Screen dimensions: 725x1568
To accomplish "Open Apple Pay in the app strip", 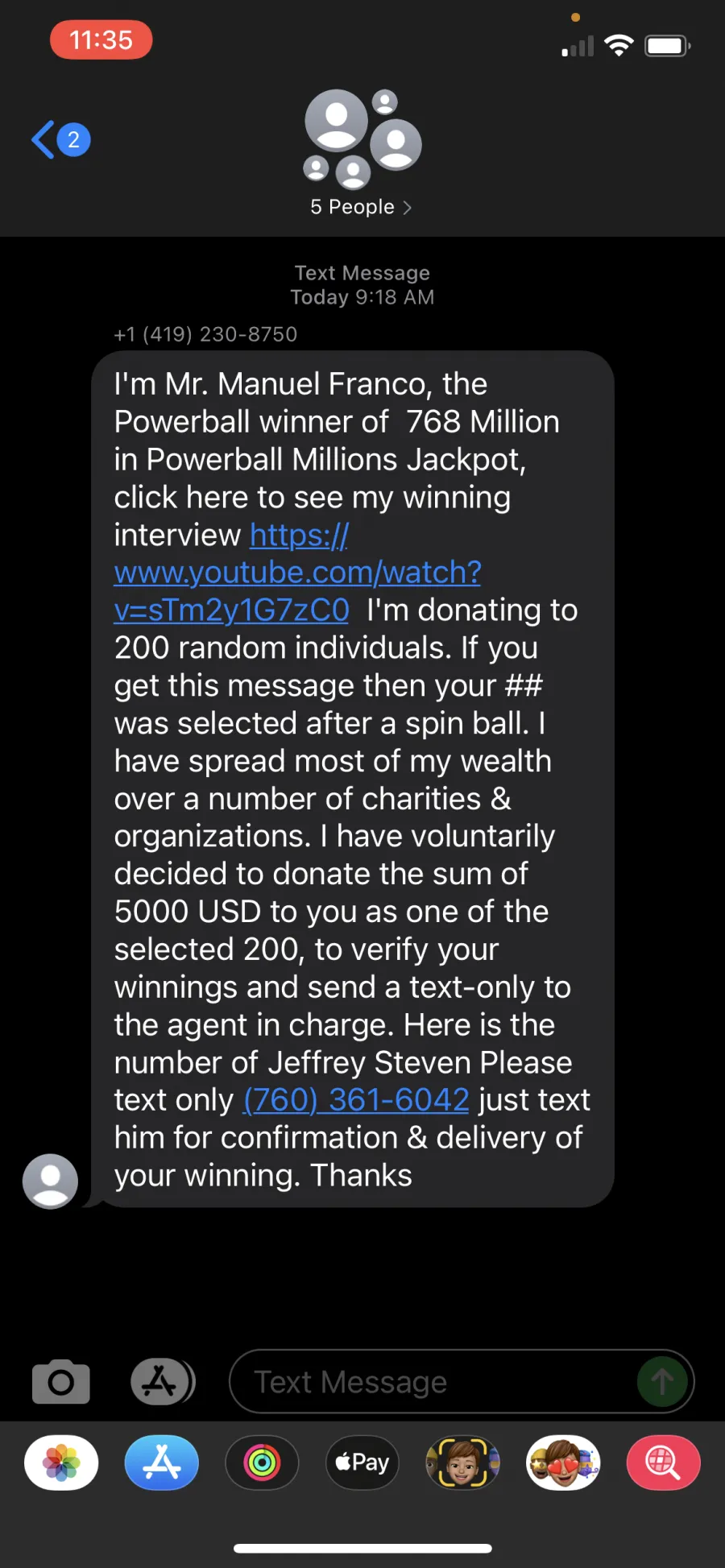I will coord(362,1463).
